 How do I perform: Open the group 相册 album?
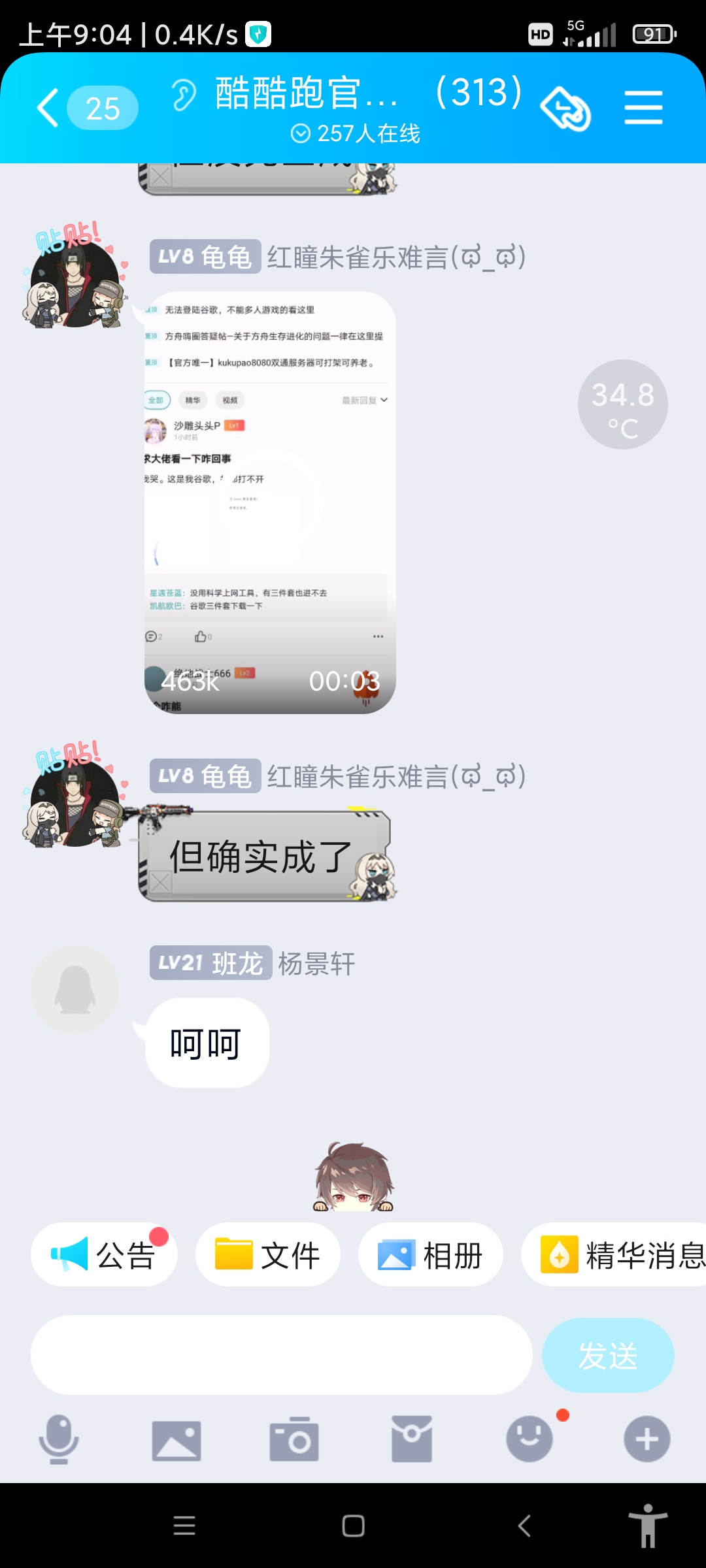(x=431, y=1255)
